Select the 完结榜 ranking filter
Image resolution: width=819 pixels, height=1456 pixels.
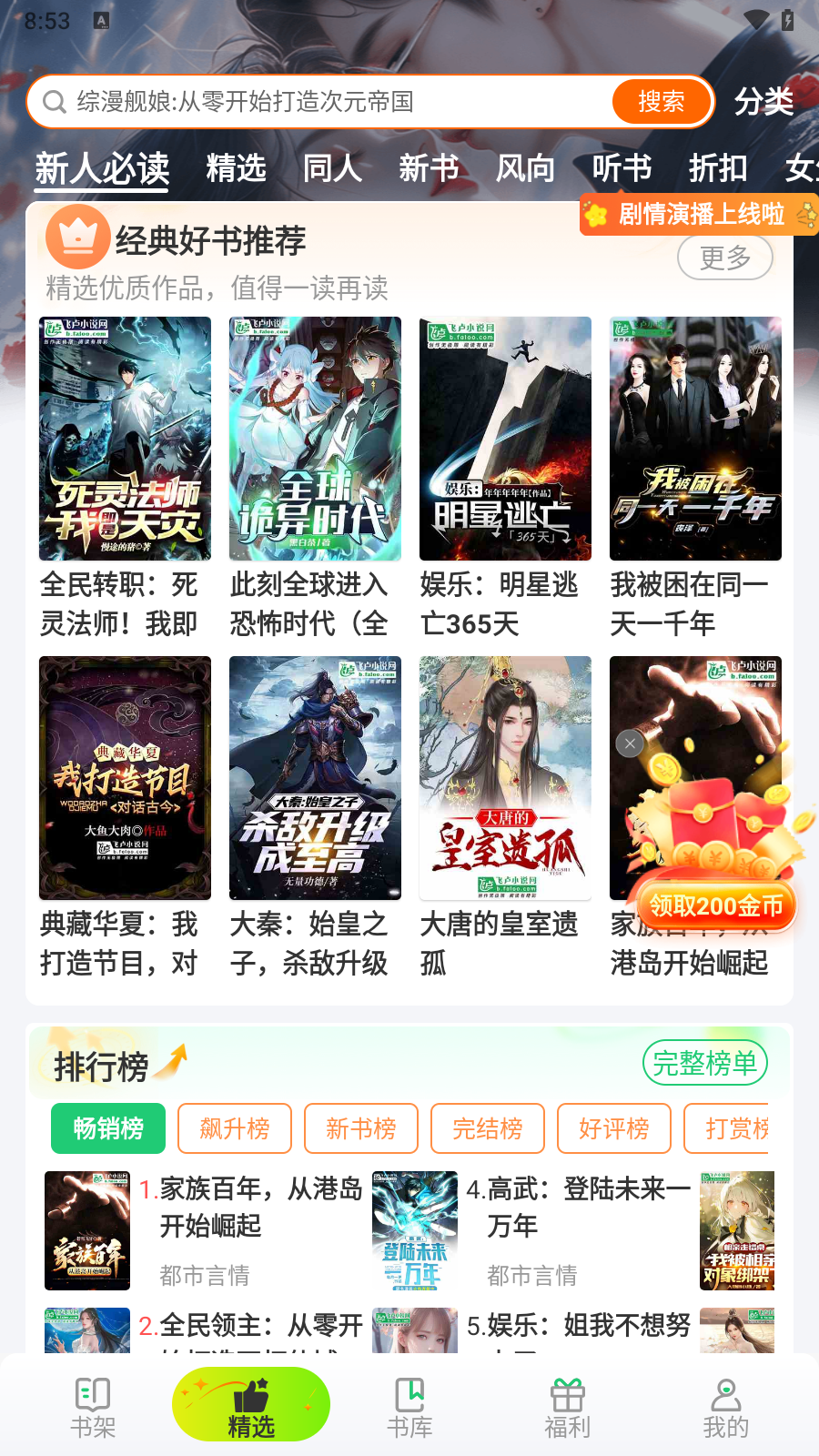point(487,1128)
